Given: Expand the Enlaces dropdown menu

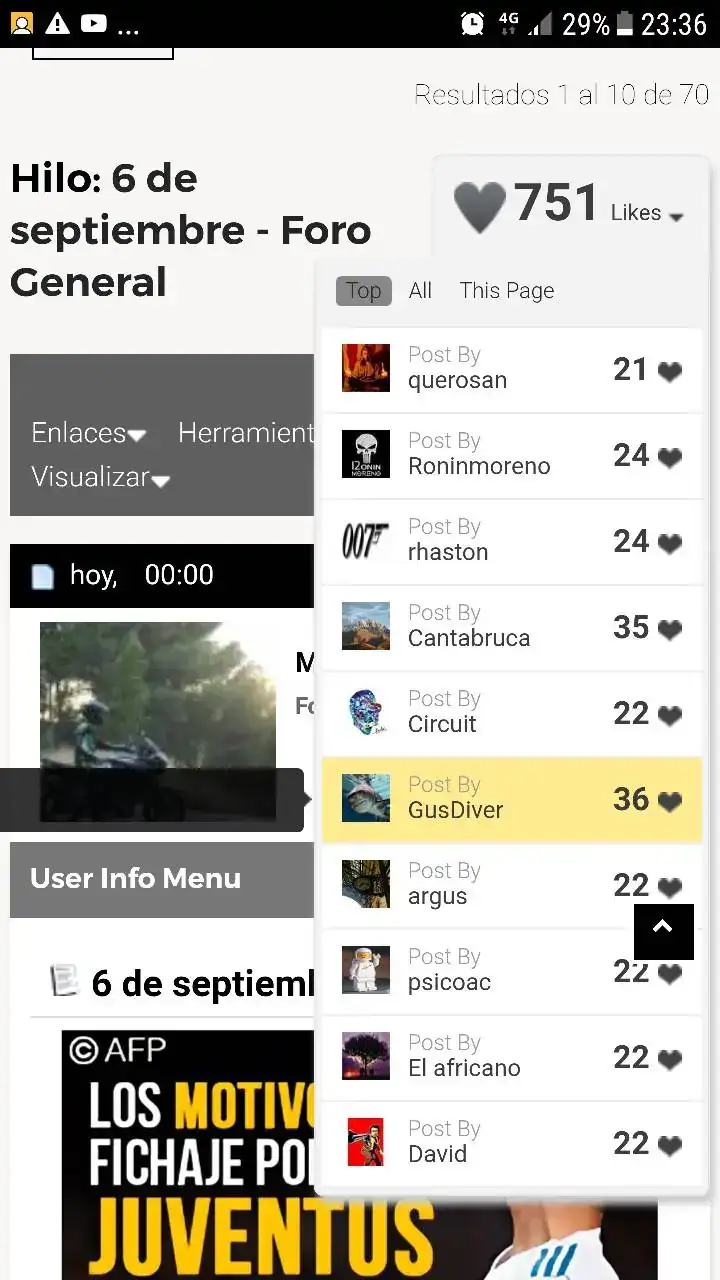Looking at the screenshot, I should tap(88, 433).
